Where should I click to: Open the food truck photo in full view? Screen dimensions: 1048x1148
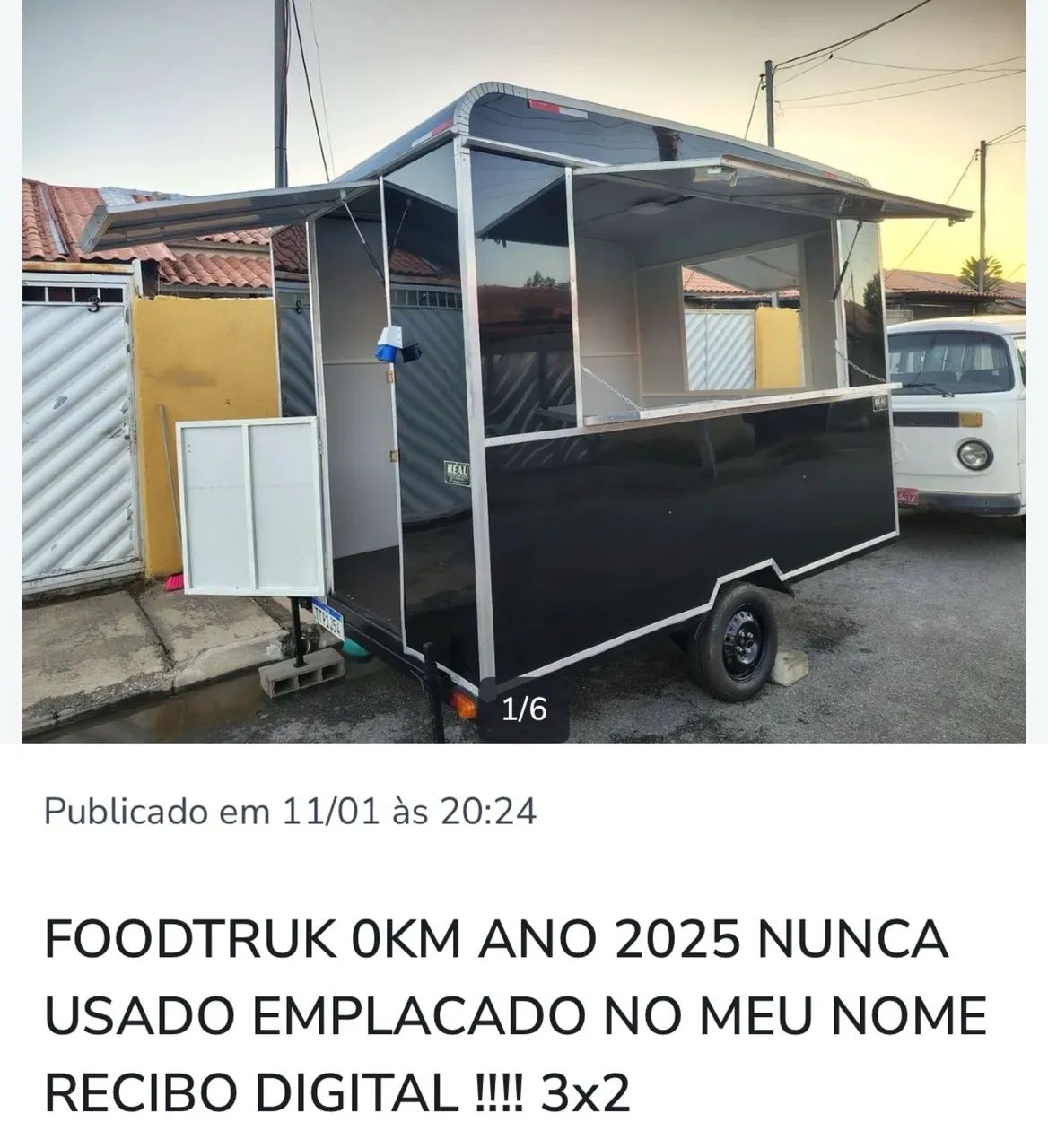point(524,377)
